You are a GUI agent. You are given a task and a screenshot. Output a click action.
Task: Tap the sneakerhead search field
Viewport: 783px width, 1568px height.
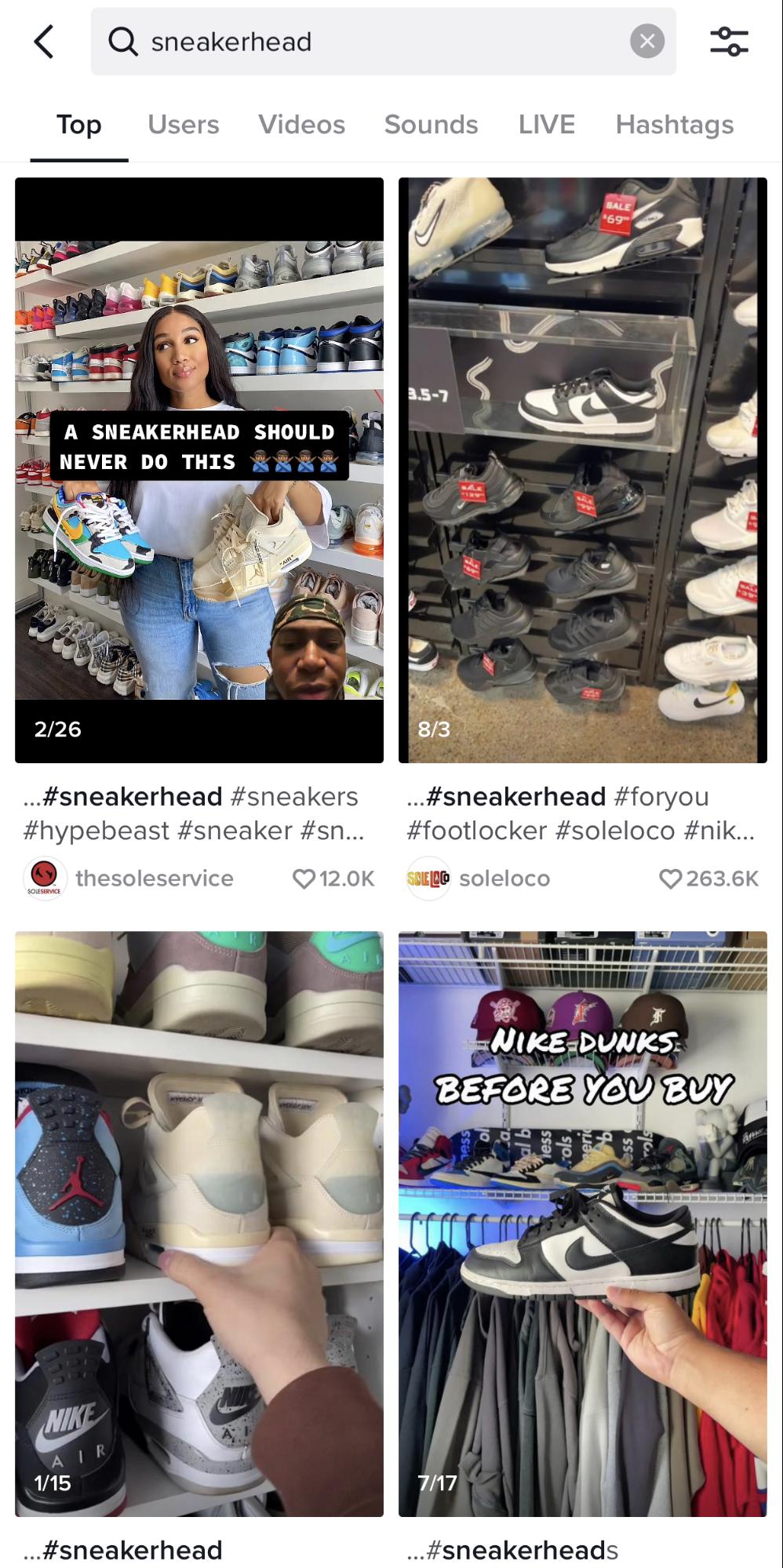pos(377,42)
